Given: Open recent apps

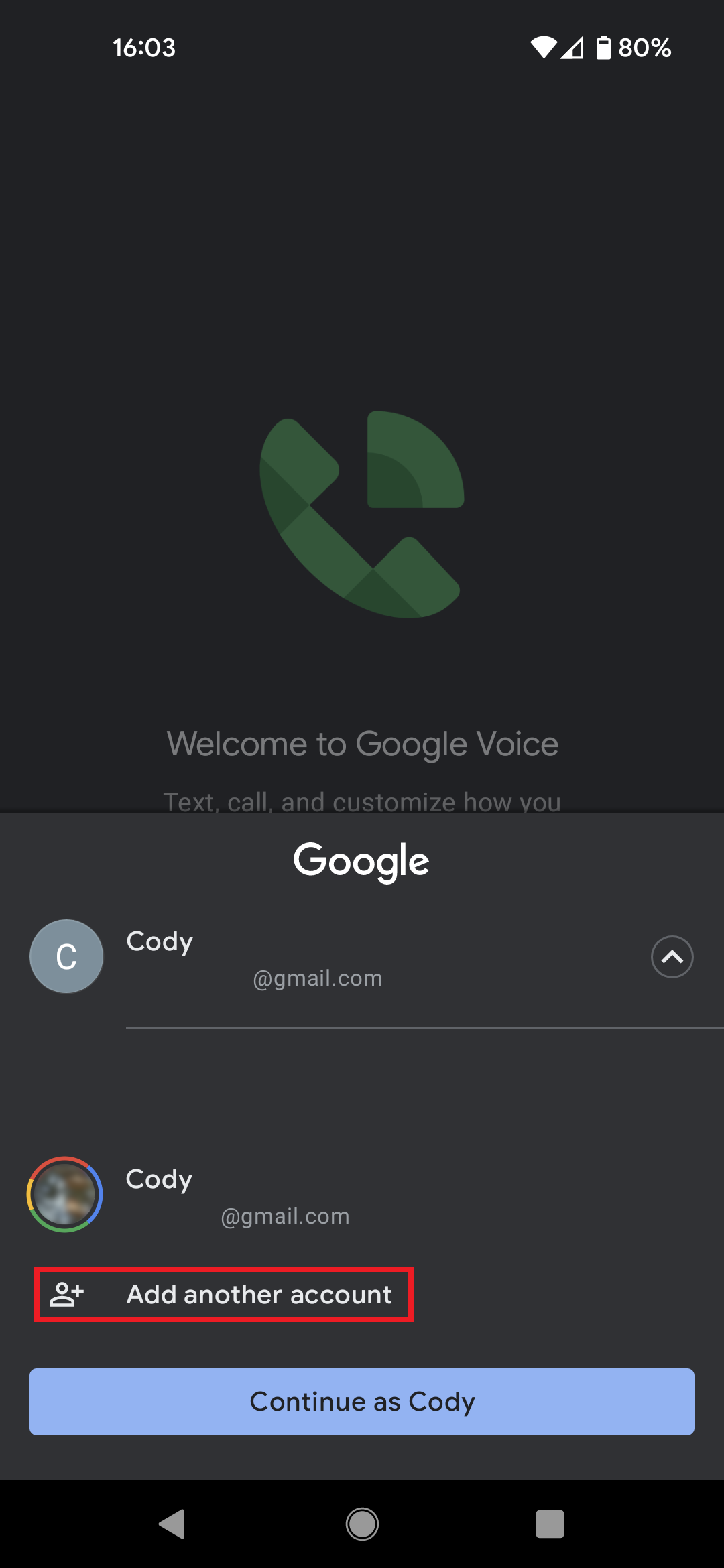Looking at the screenshot, I should 550,1524.
